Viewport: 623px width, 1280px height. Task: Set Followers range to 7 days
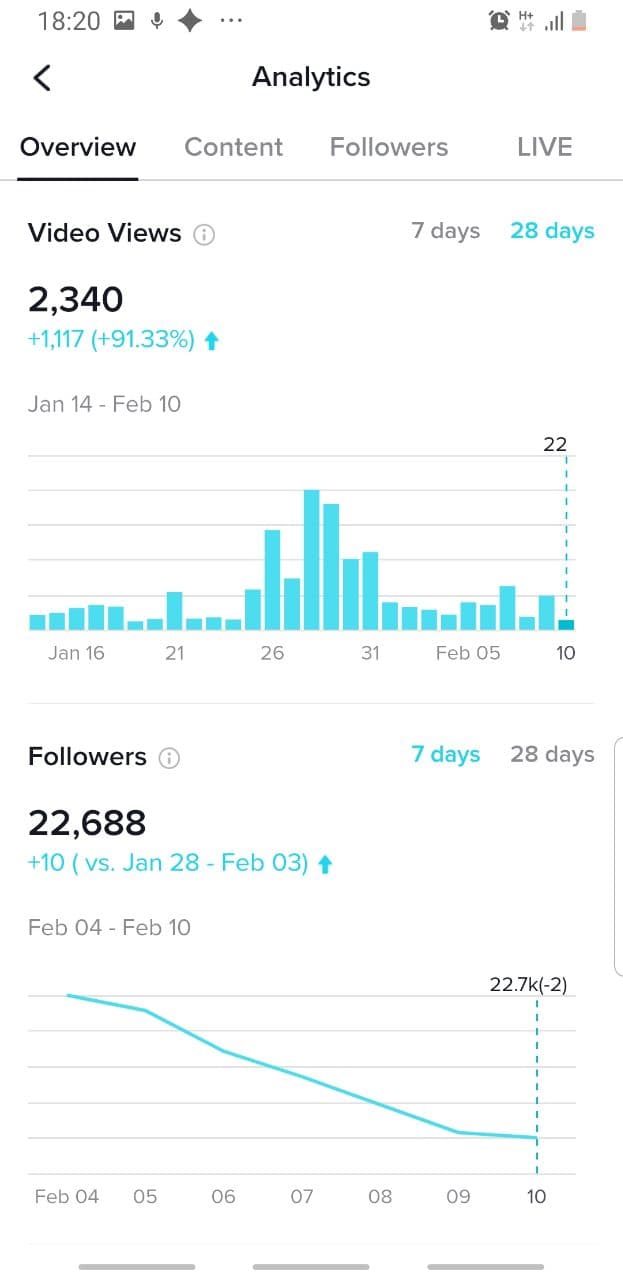(446, 754)
